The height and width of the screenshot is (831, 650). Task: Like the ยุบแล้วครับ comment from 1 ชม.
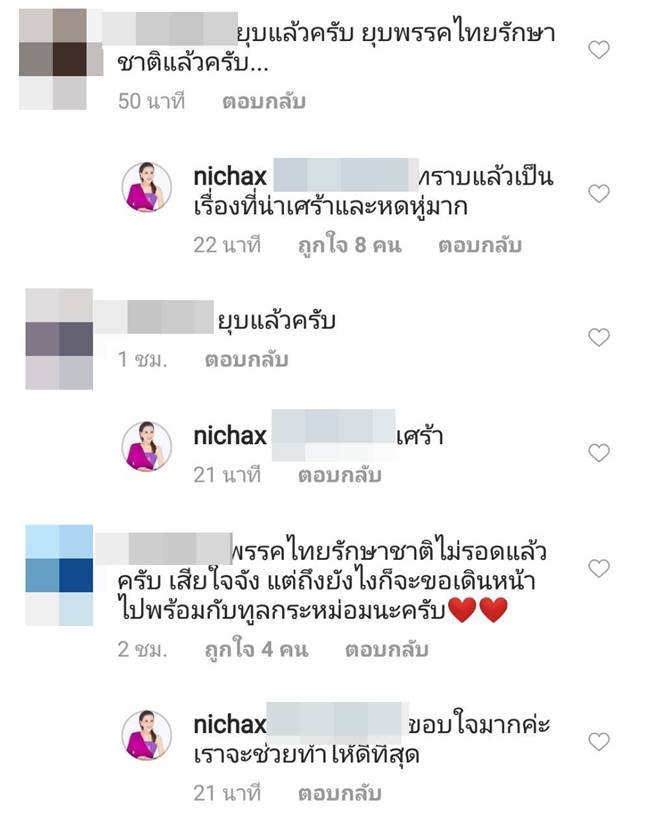598,337
